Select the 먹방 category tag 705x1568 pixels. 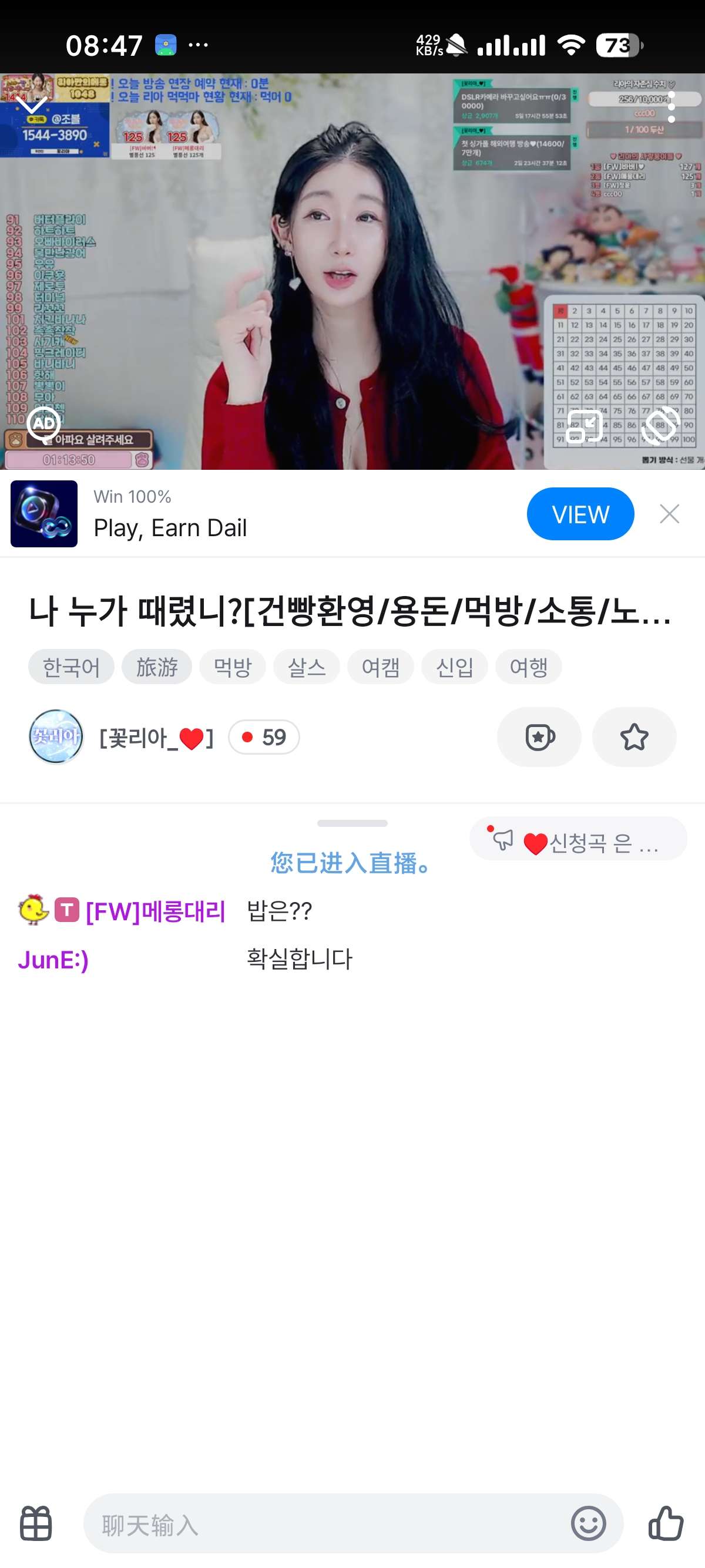233,667
